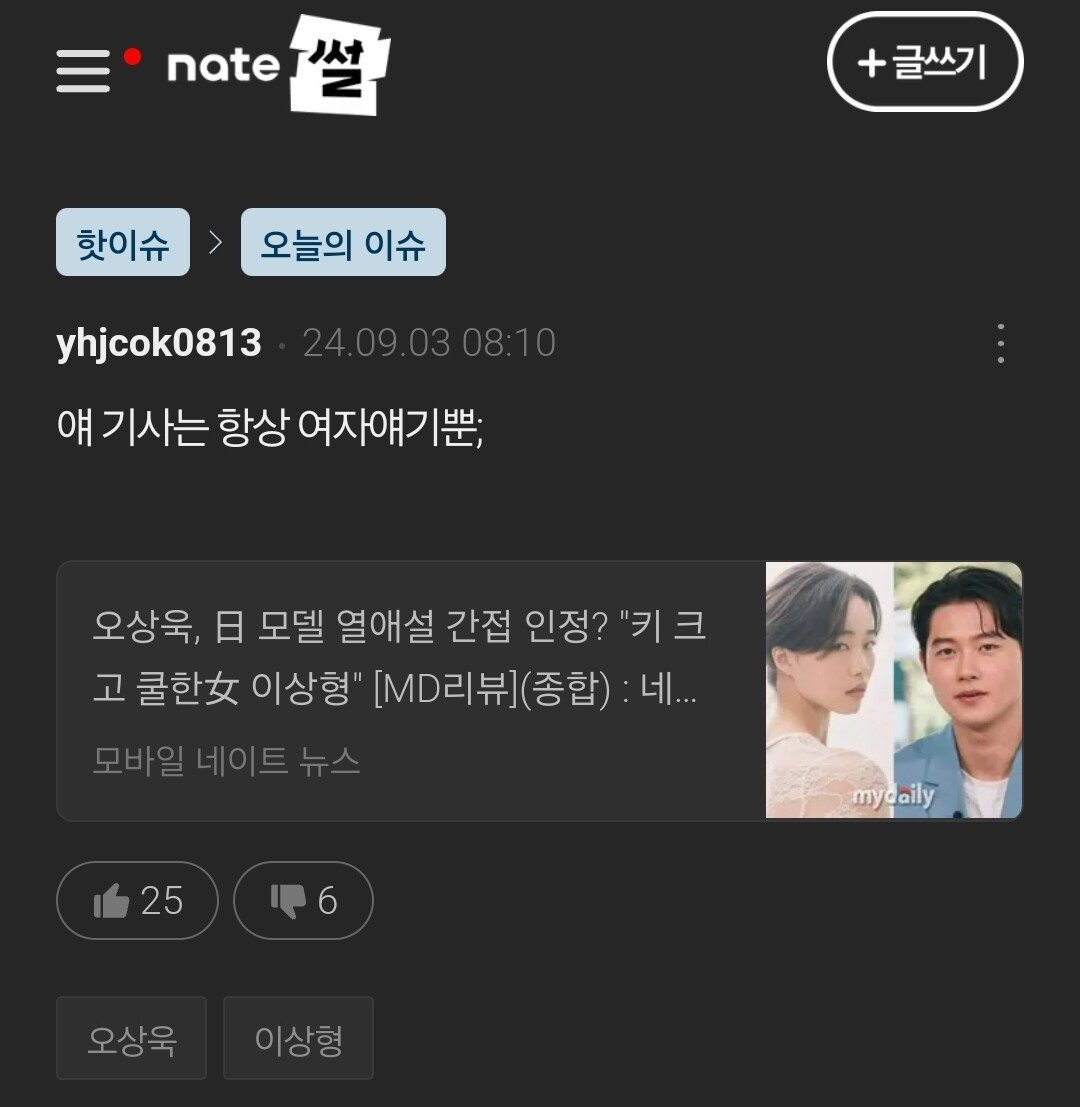Open the 오늘의 이슈 board
This screenshot has width=1080, height=1107.
343,243
